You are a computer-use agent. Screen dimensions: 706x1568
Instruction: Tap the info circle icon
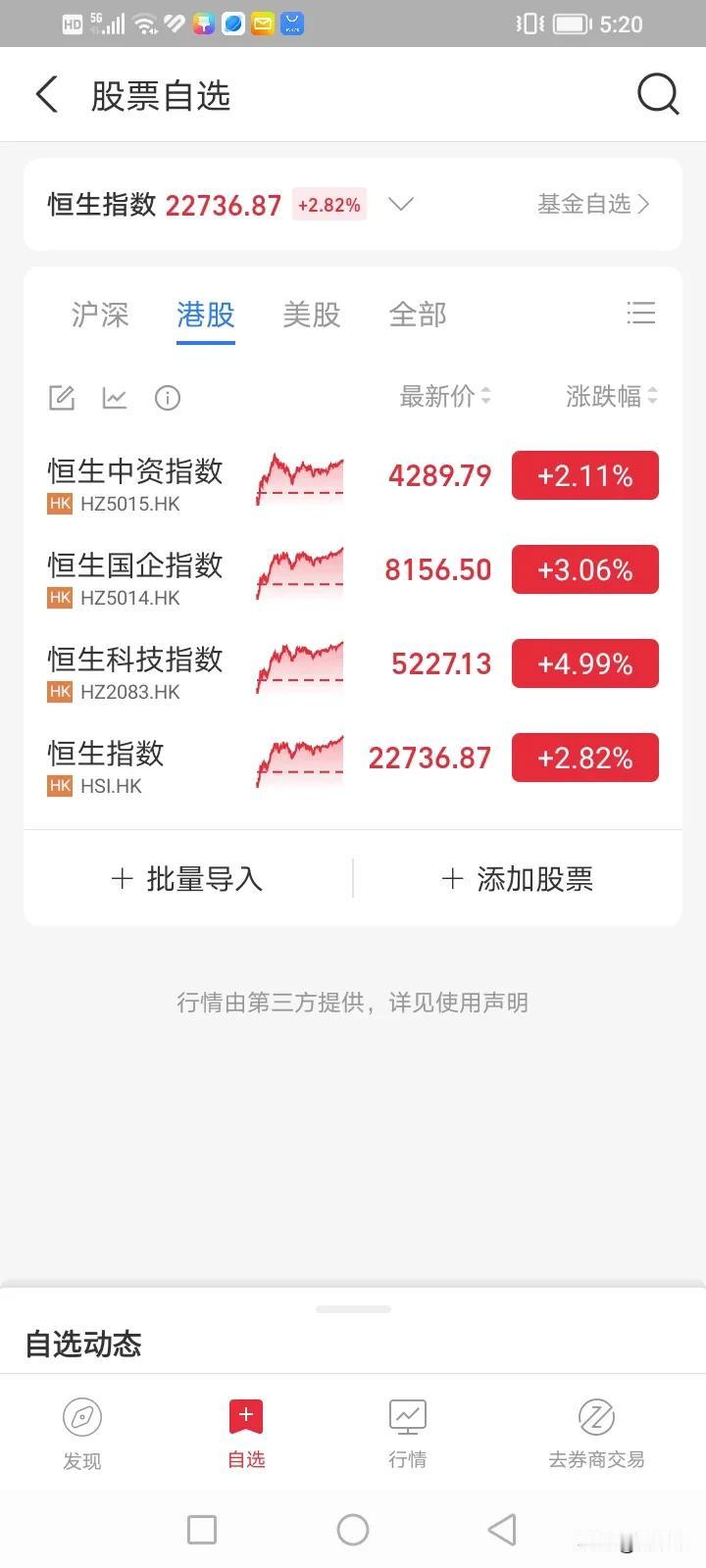point(168,398)
